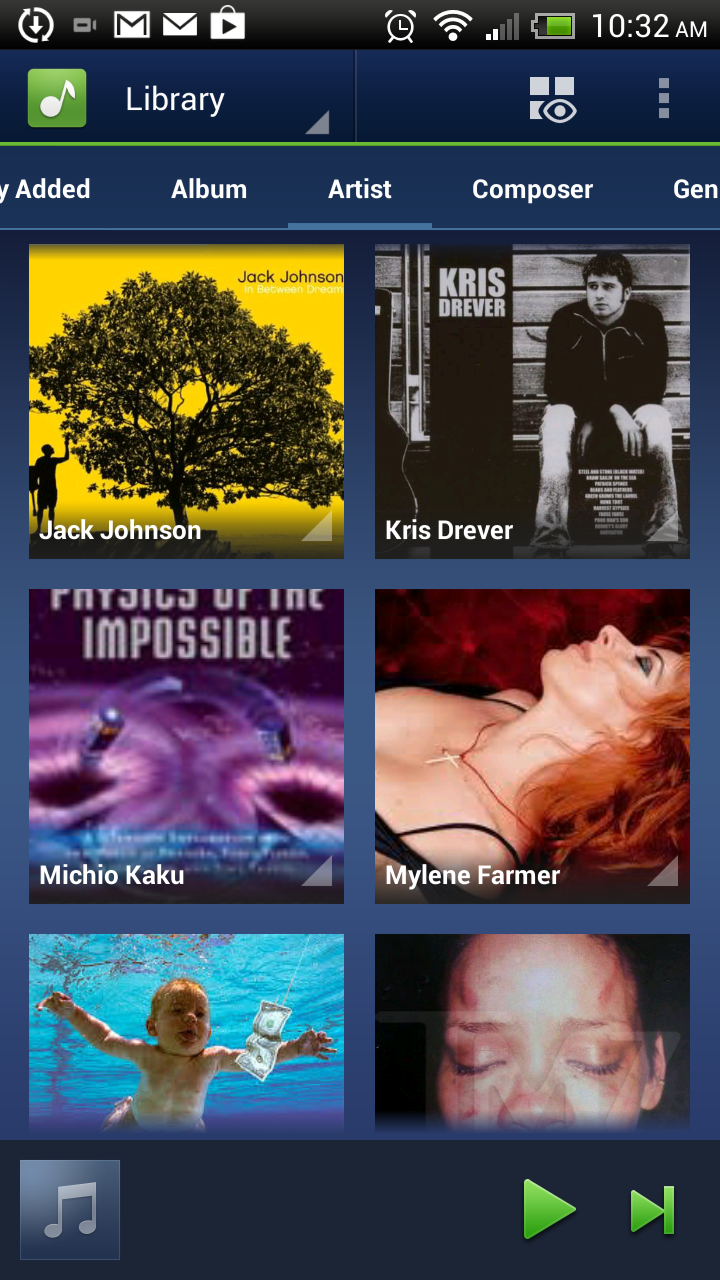This screenshot has width=720, height=1280.
Task: Open the Mylene Farmer artist tile
Action: point(532,746)
